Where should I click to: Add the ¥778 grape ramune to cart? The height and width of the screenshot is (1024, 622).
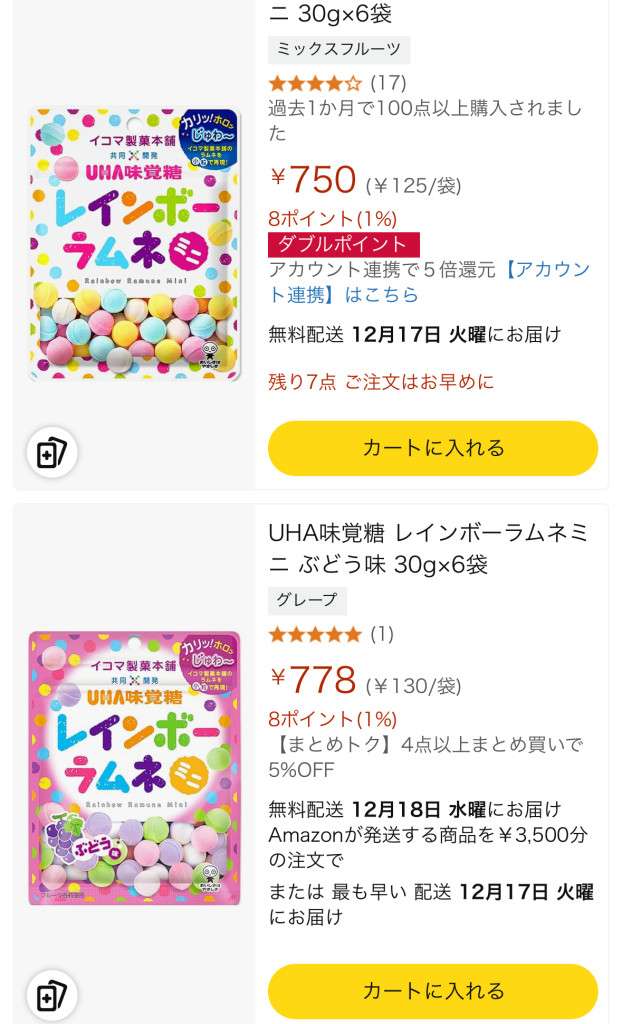[432, 991]
